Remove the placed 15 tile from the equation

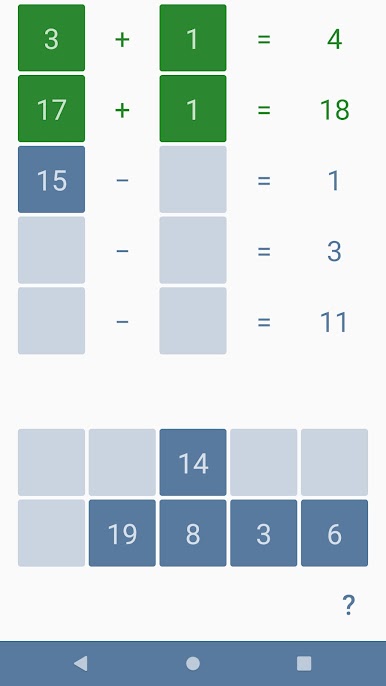52,179
